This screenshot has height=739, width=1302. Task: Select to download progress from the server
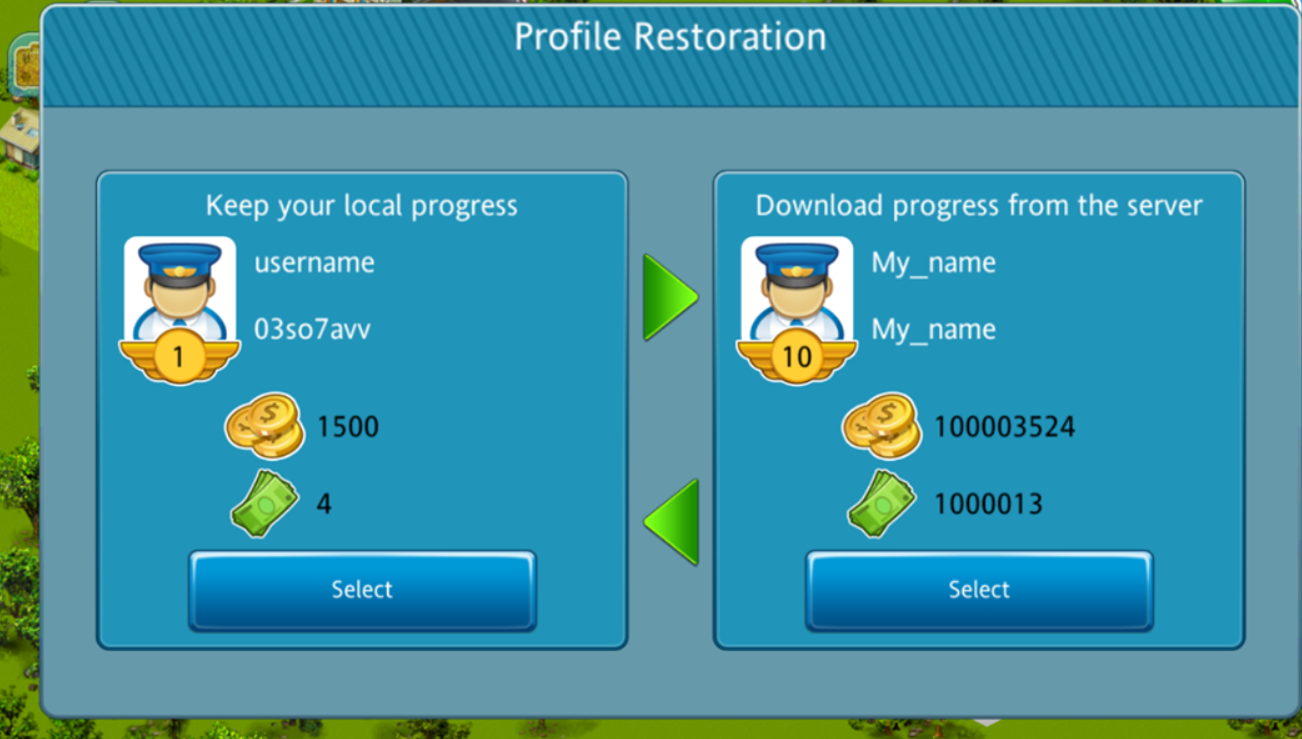pos(979,590)
